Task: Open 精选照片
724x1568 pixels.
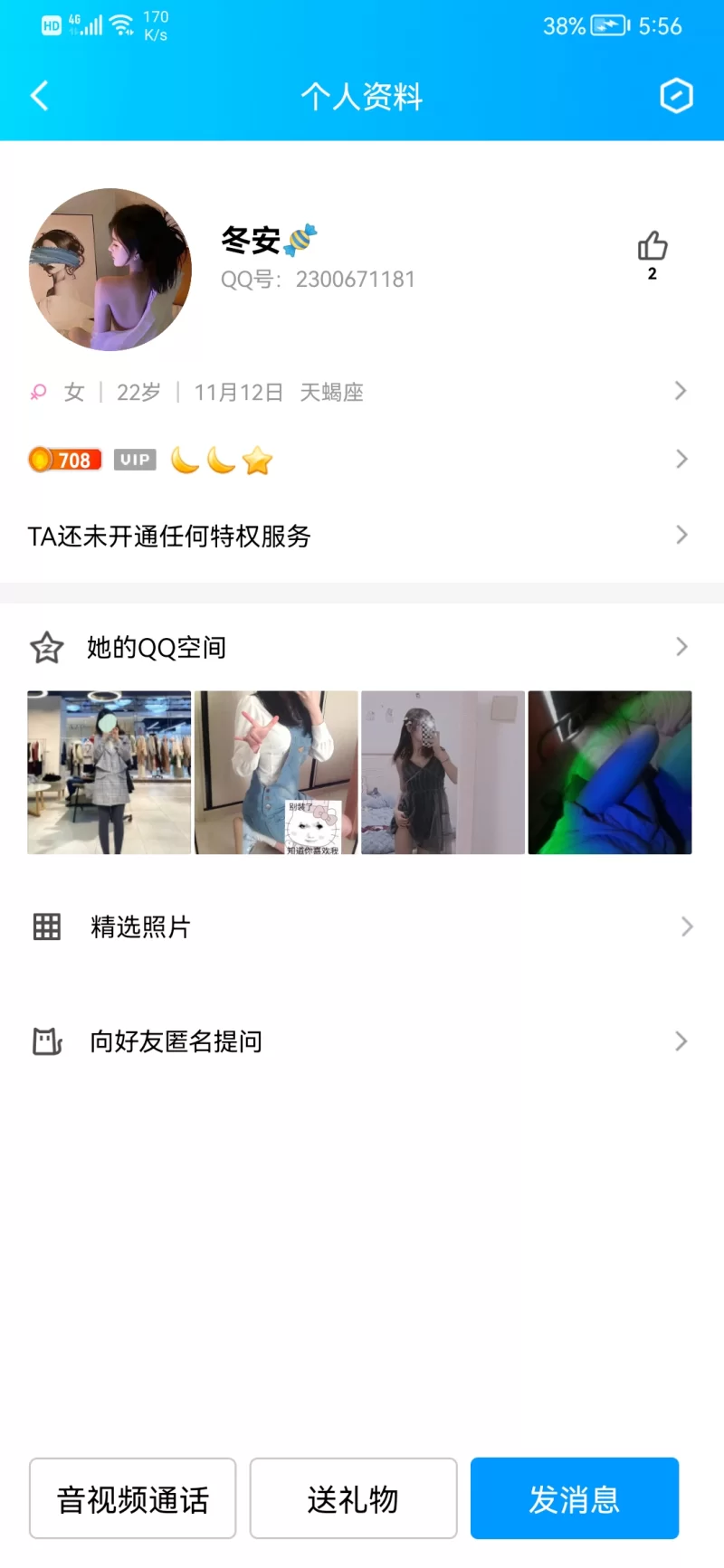Action: coord(362,927)
